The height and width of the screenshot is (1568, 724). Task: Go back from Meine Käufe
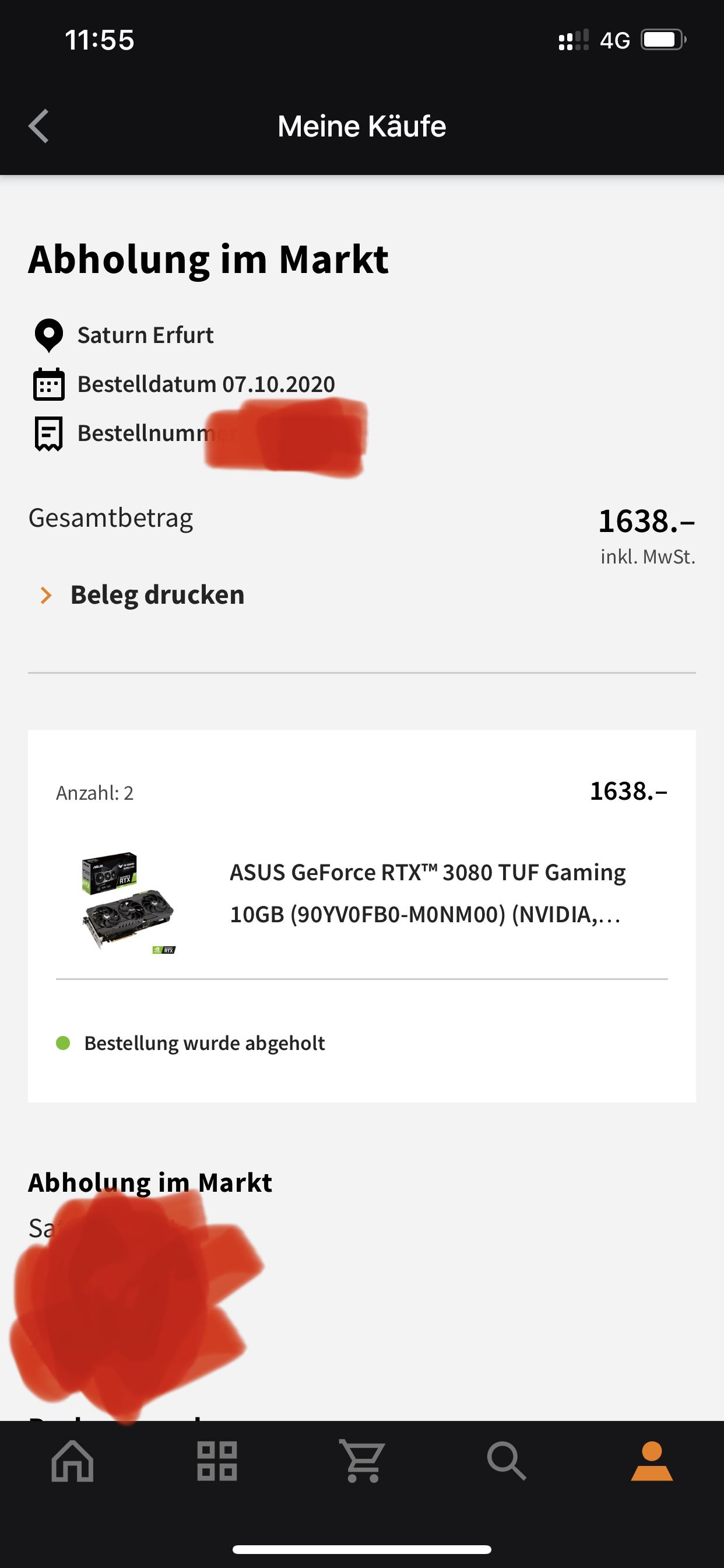coord(39,126)
